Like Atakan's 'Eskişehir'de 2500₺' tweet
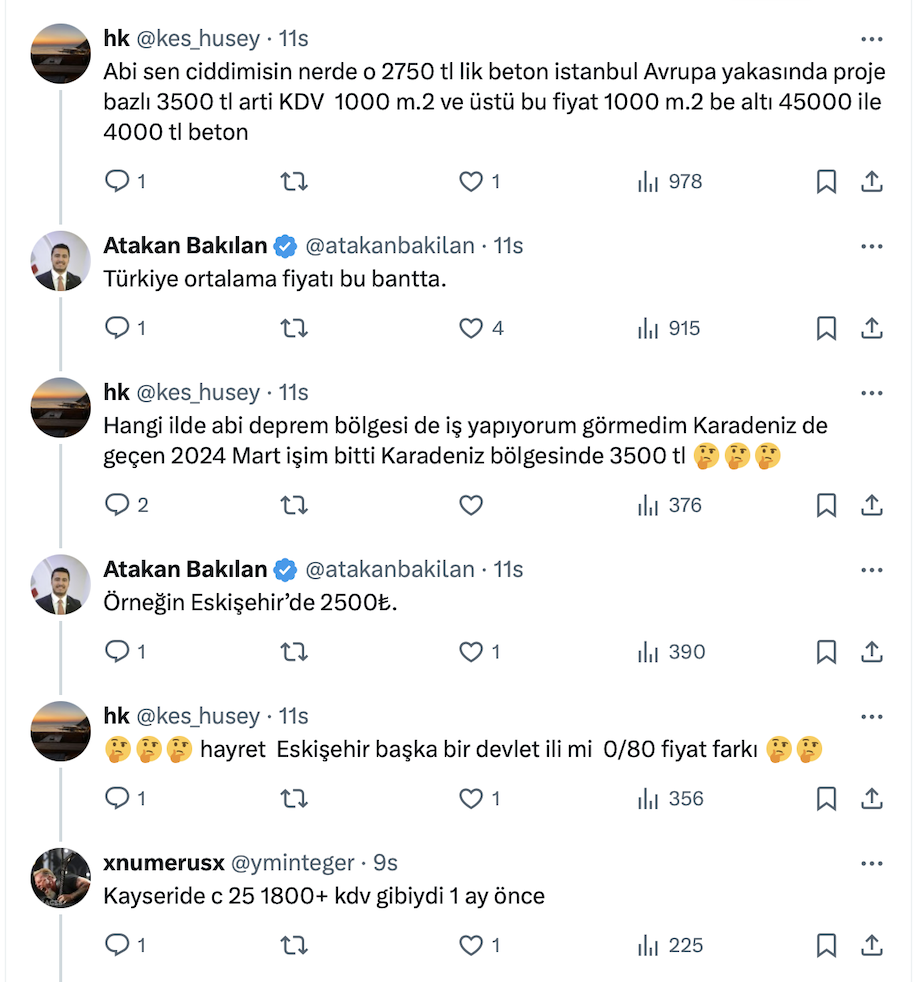 click(471, 652)
